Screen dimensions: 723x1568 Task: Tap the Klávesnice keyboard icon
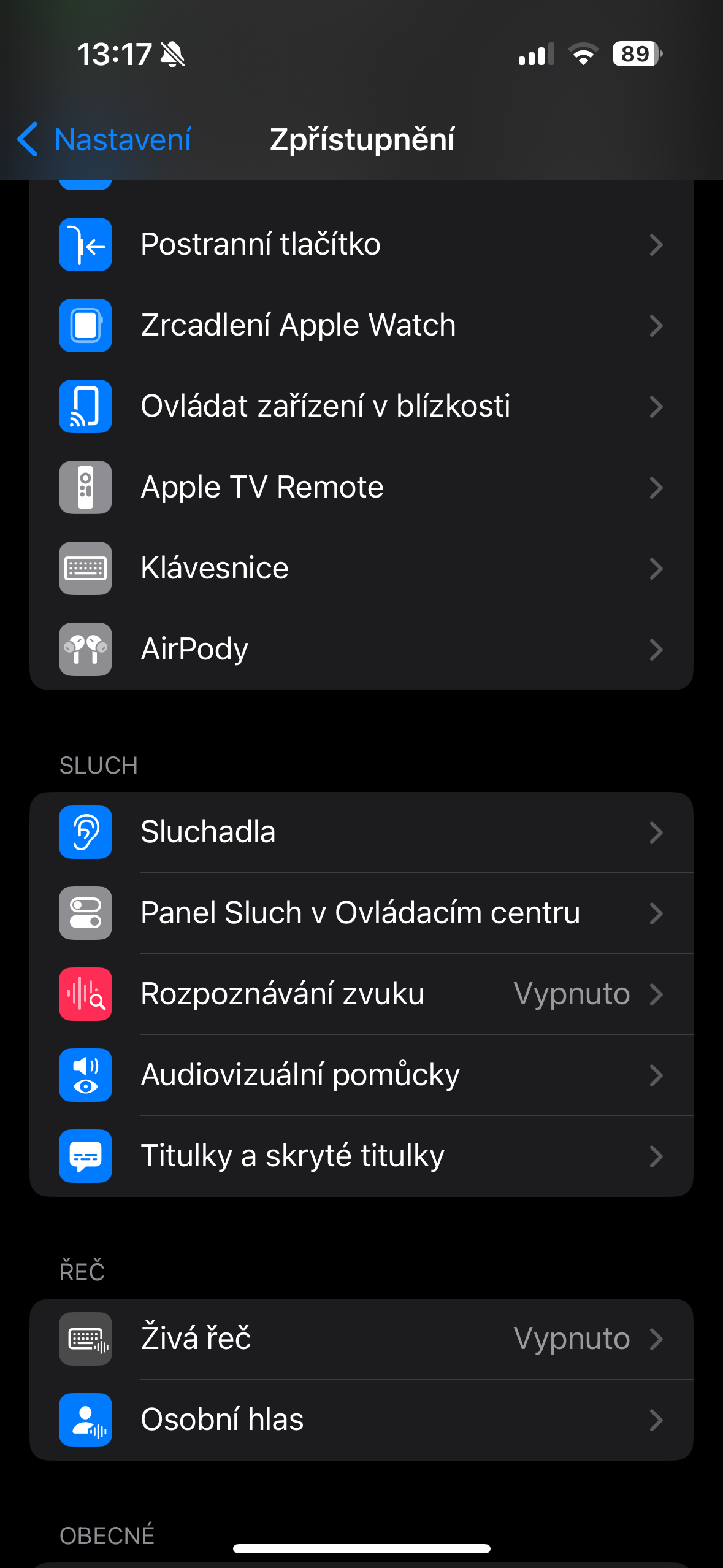point(85,568)
